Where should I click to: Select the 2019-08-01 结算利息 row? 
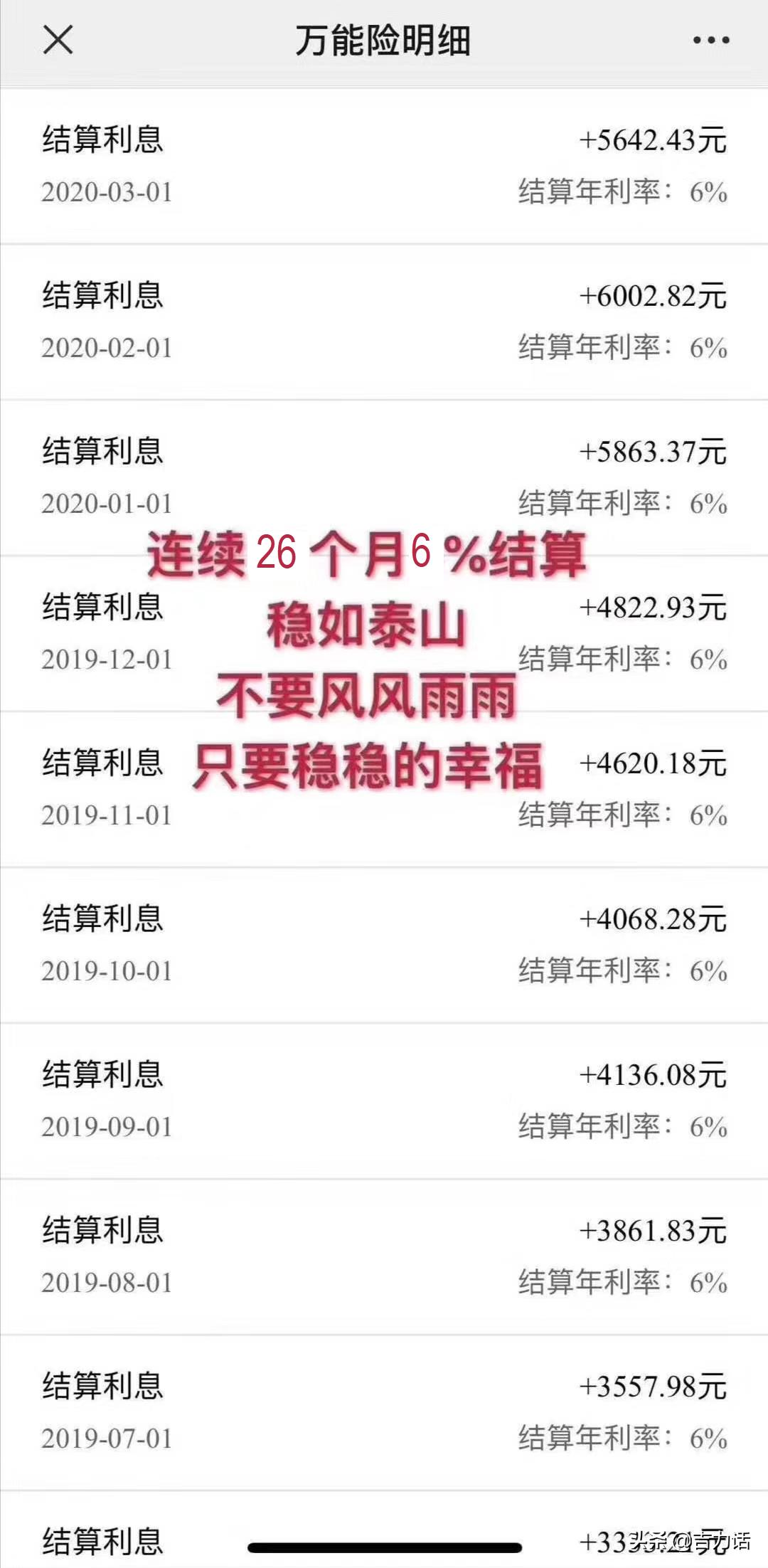(x=384, y=1252)
